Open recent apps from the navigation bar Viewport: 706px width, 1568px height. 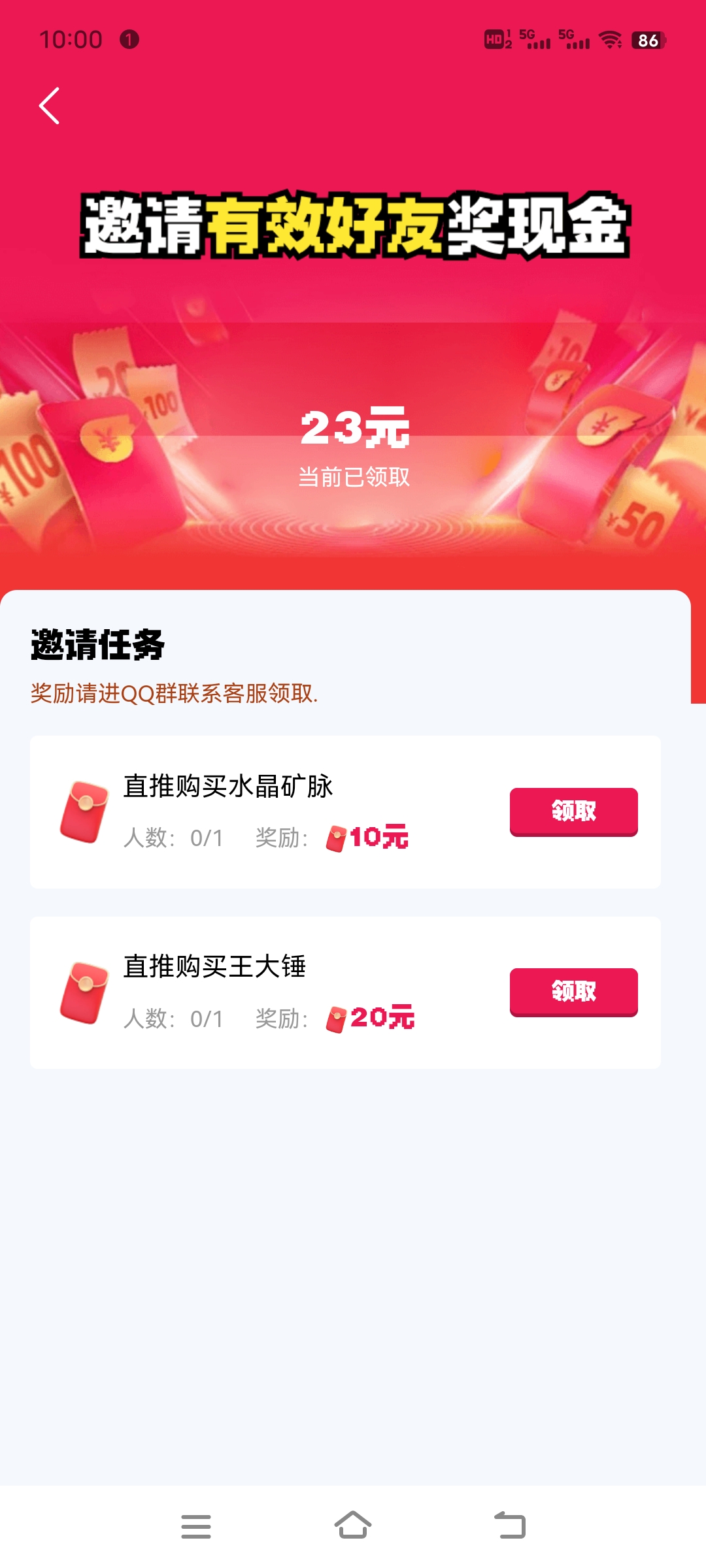(x=196, y=1526)
